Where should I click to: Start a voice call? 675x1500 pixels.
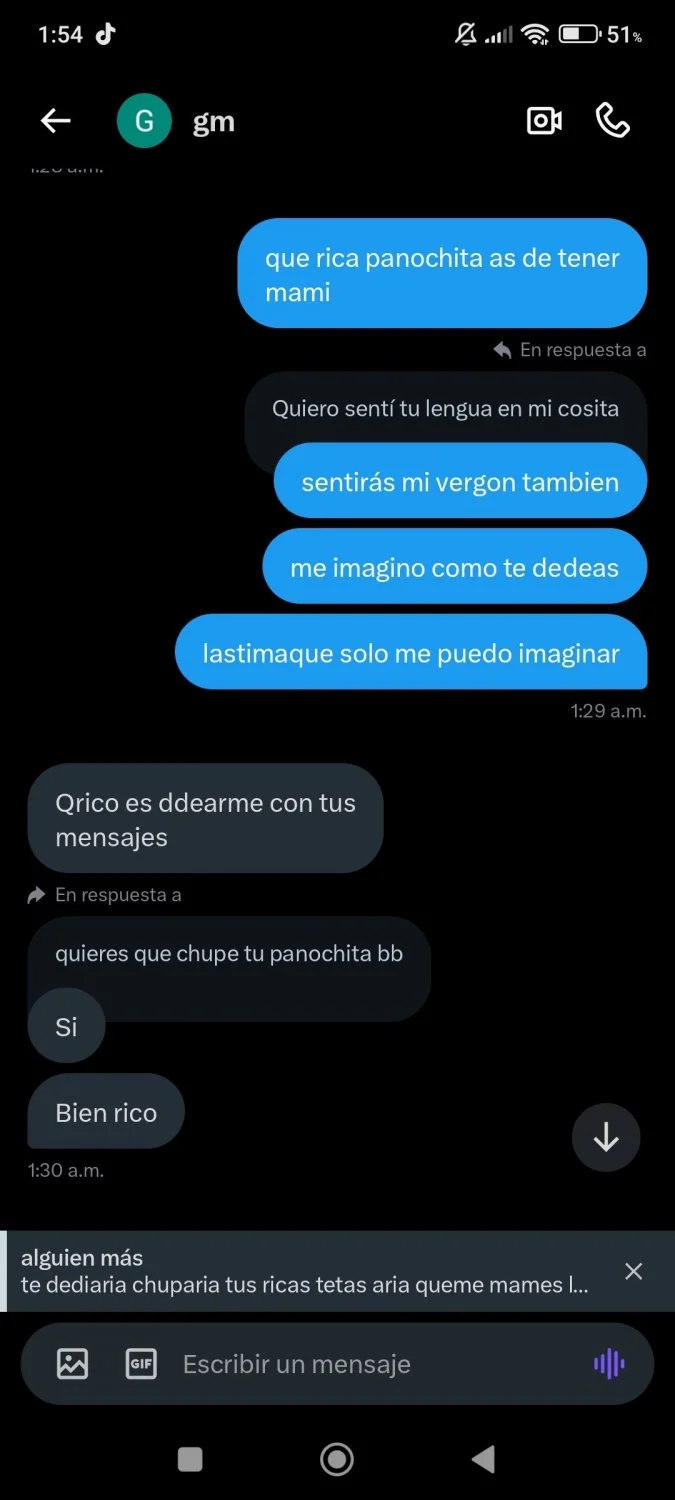[612, 121]
